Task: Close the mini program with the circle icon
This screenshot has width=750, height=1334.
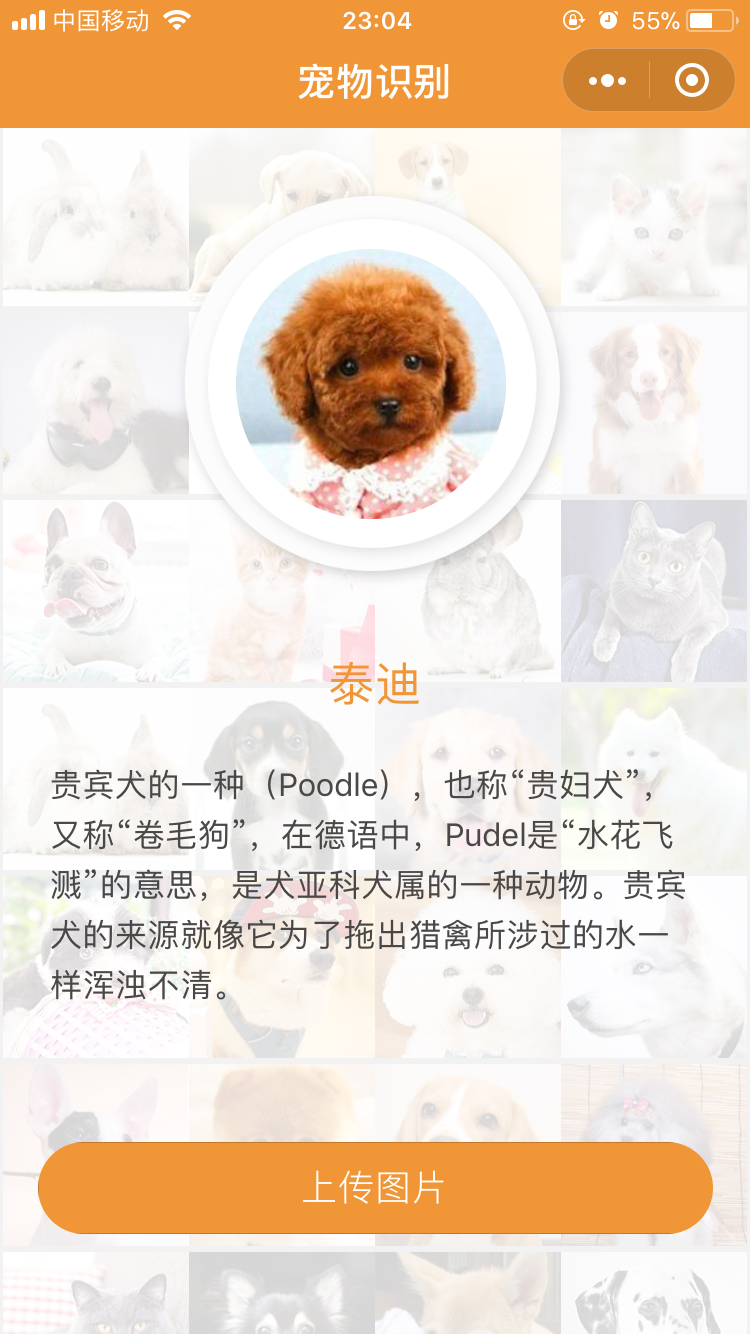Action: point(692,81)
